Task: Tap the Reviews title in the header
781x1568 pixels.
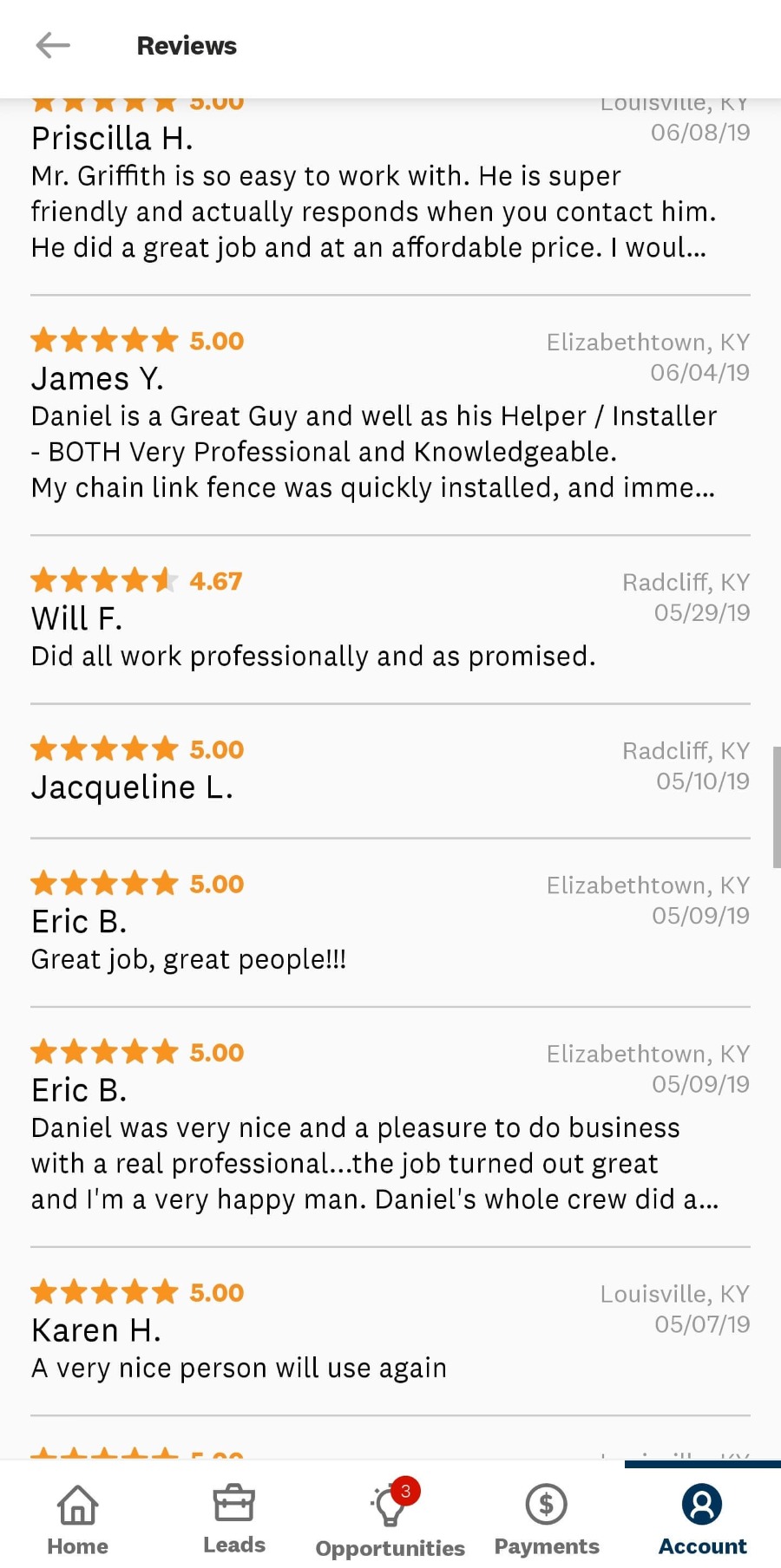Action: pyautogui.click(x=187, y=45)
